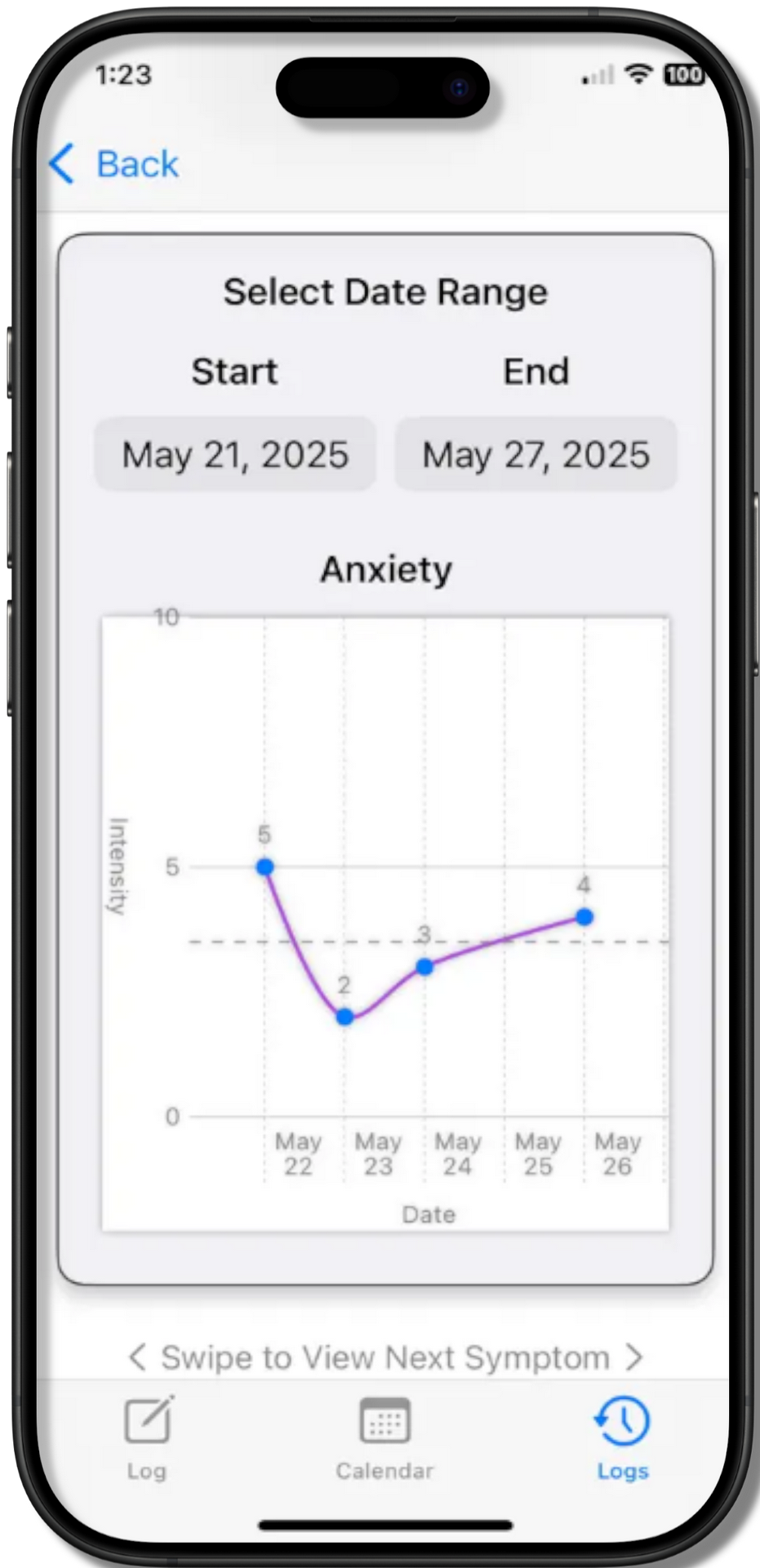Tap the right chevron for next symptom
The width and height of the screenshot is (760, 1568).
634,1357
